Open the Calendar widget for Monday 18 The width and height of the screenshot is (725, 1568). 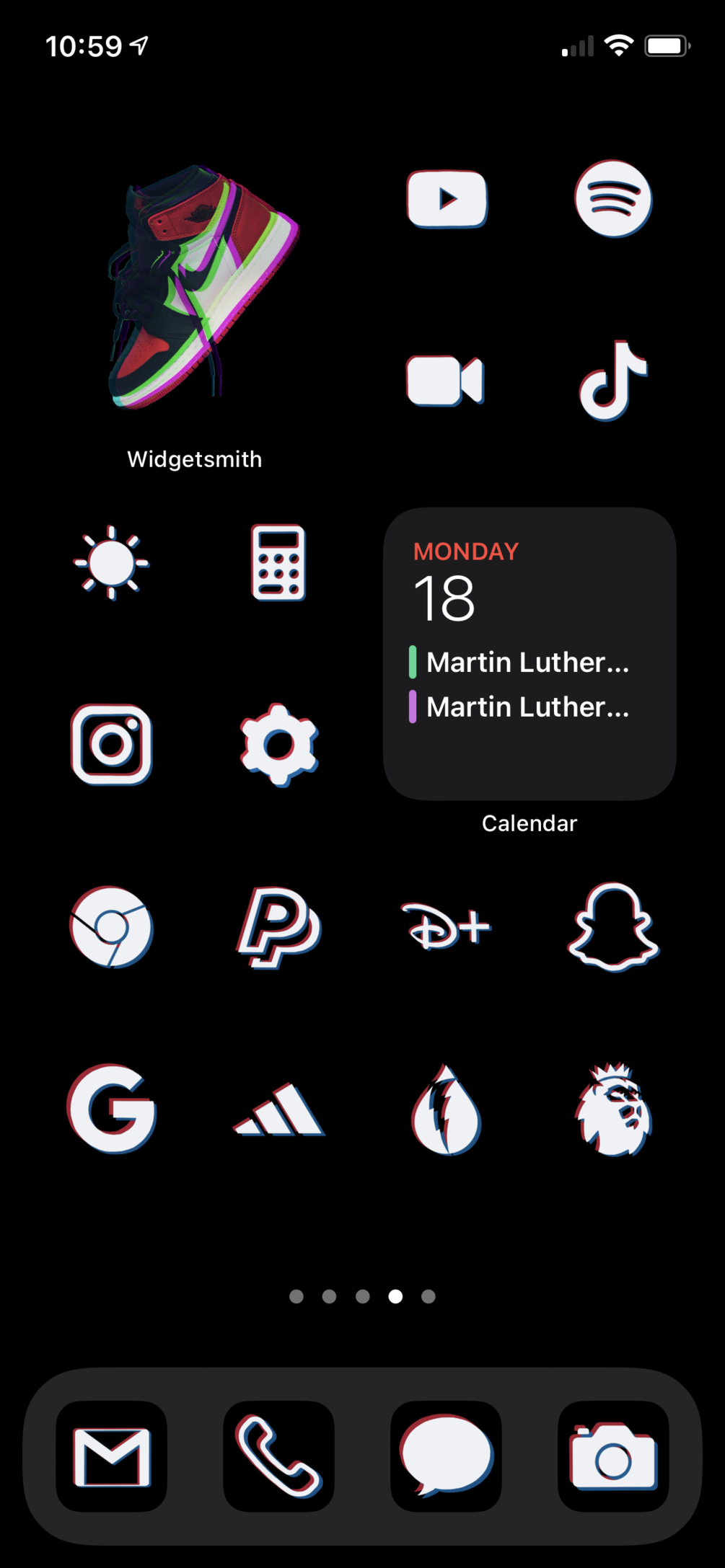click(530, 653)
